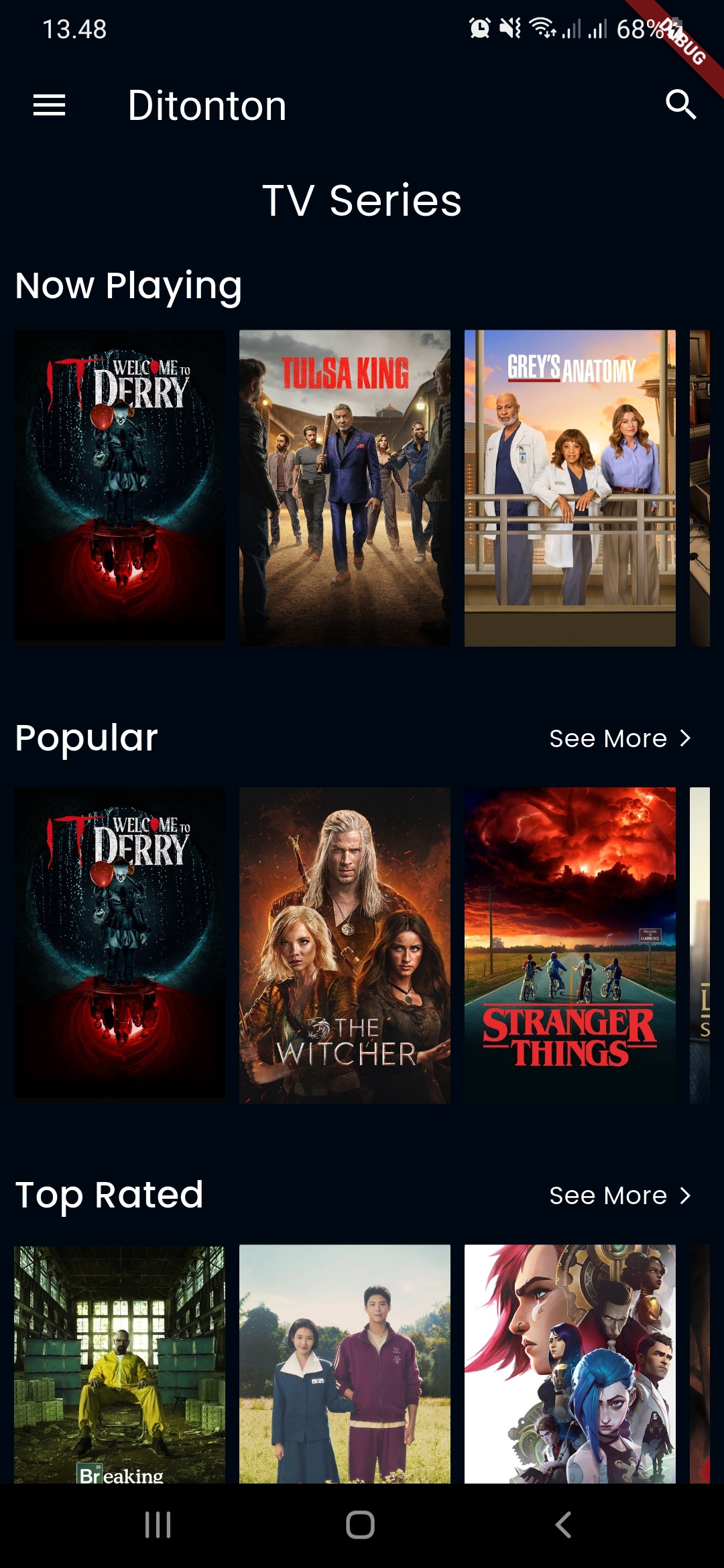Open the search icon
Image resolution: width=724 pixels, height=1568 pixels.
tap(680, 105)
